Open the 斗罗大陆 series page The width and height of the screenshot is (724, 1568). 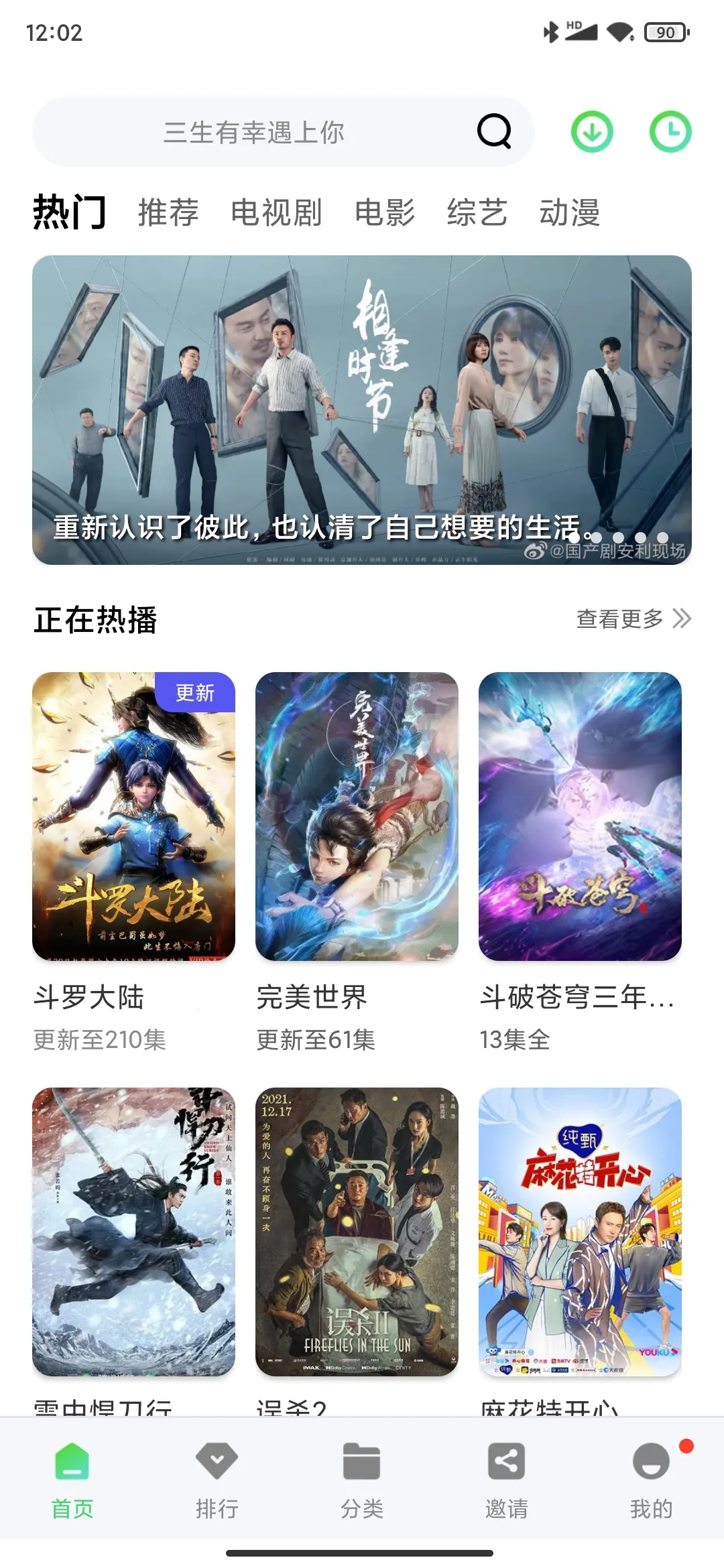point(133,818)
